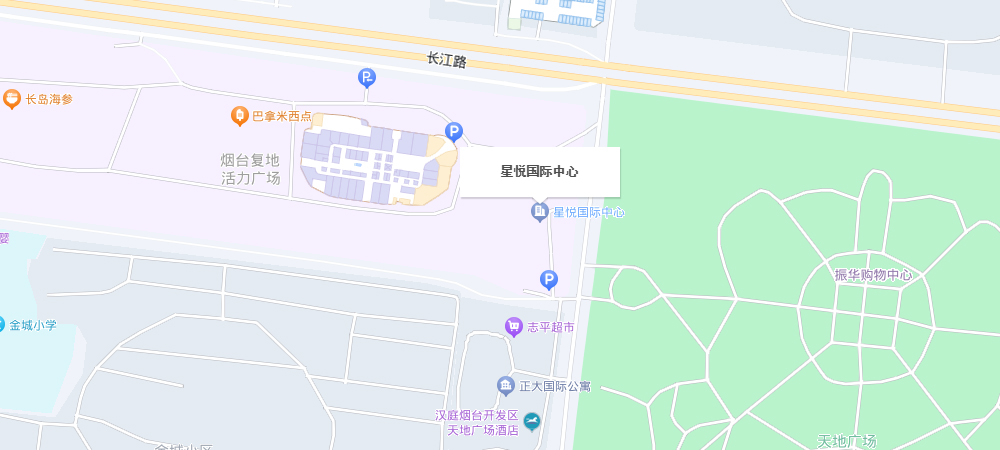Viewport: 1000px width, 450px height.
Task: Select the 志平超市 shop marker
Action: [x=514, y=327]
